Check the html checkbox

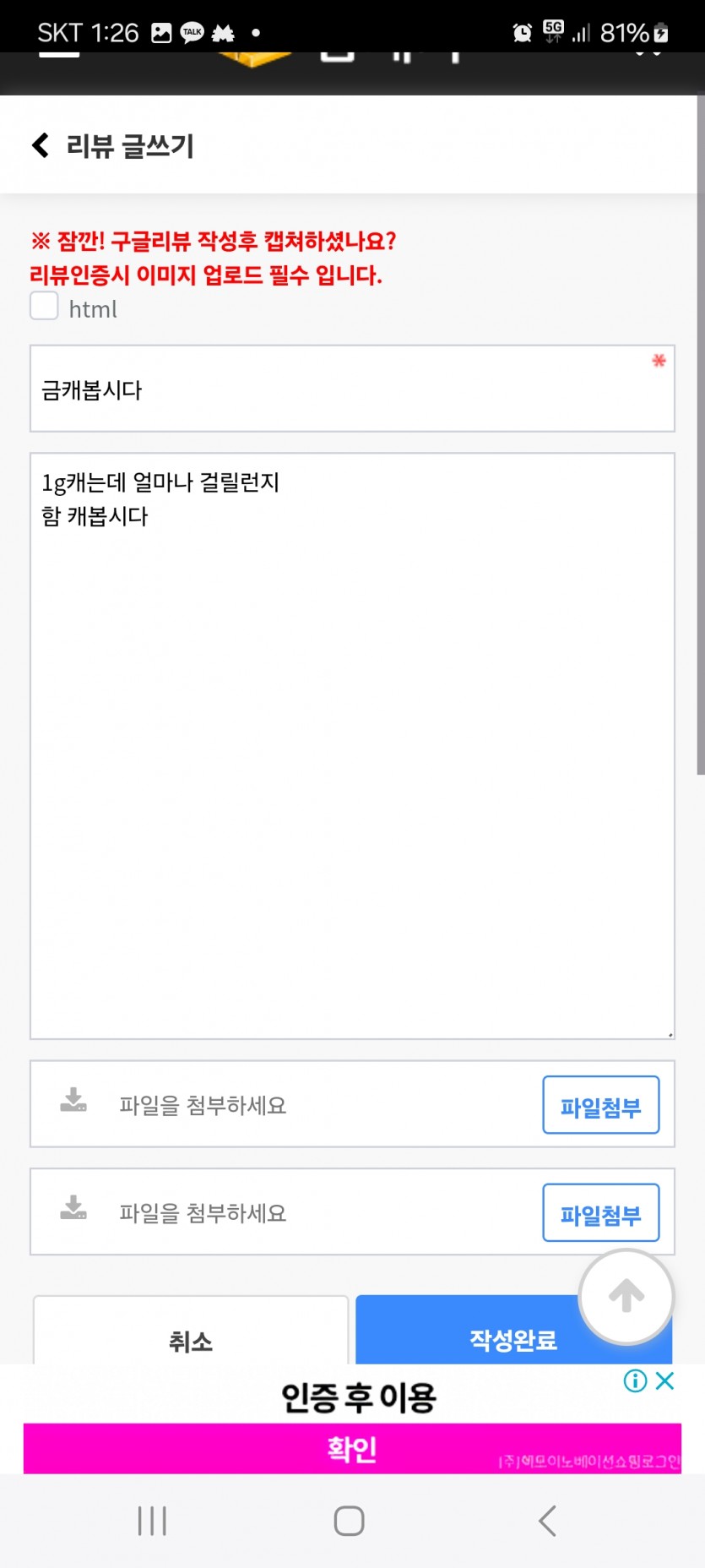[x=44, y=306]
